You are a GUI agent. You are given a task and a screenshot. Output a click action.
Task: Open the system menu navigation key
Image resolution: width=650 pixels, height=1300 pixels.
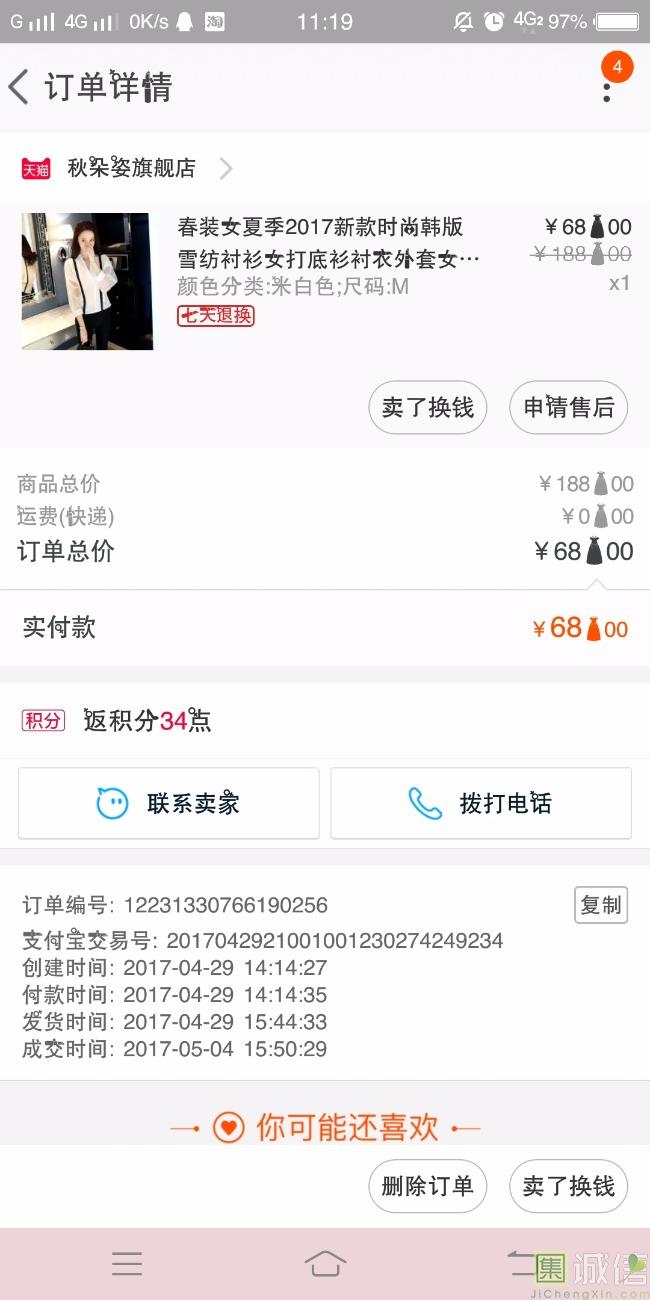pyautogui.click(x=127, y=1264)
